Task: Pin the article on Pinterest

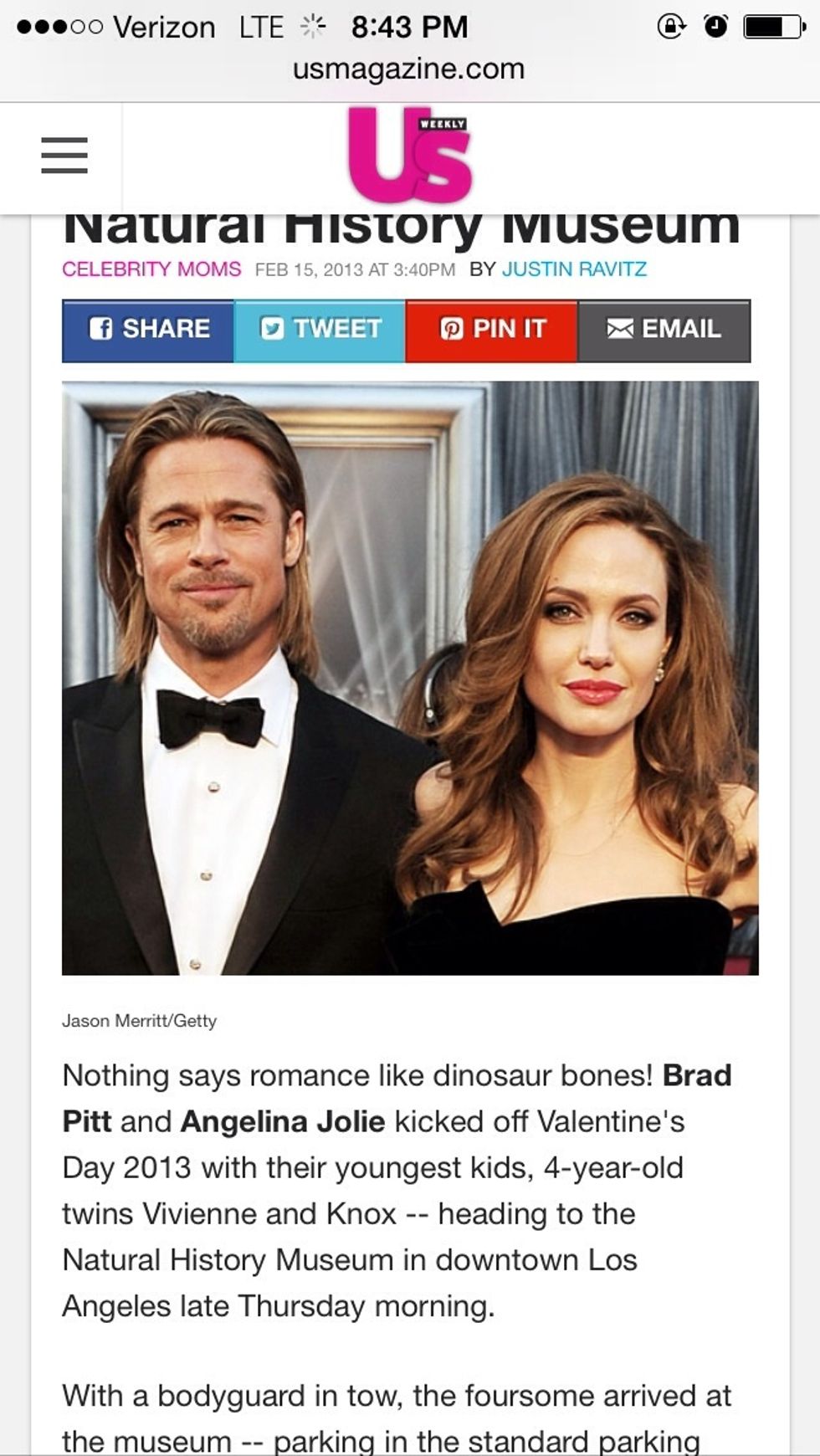Action: [x=492, y=329]
